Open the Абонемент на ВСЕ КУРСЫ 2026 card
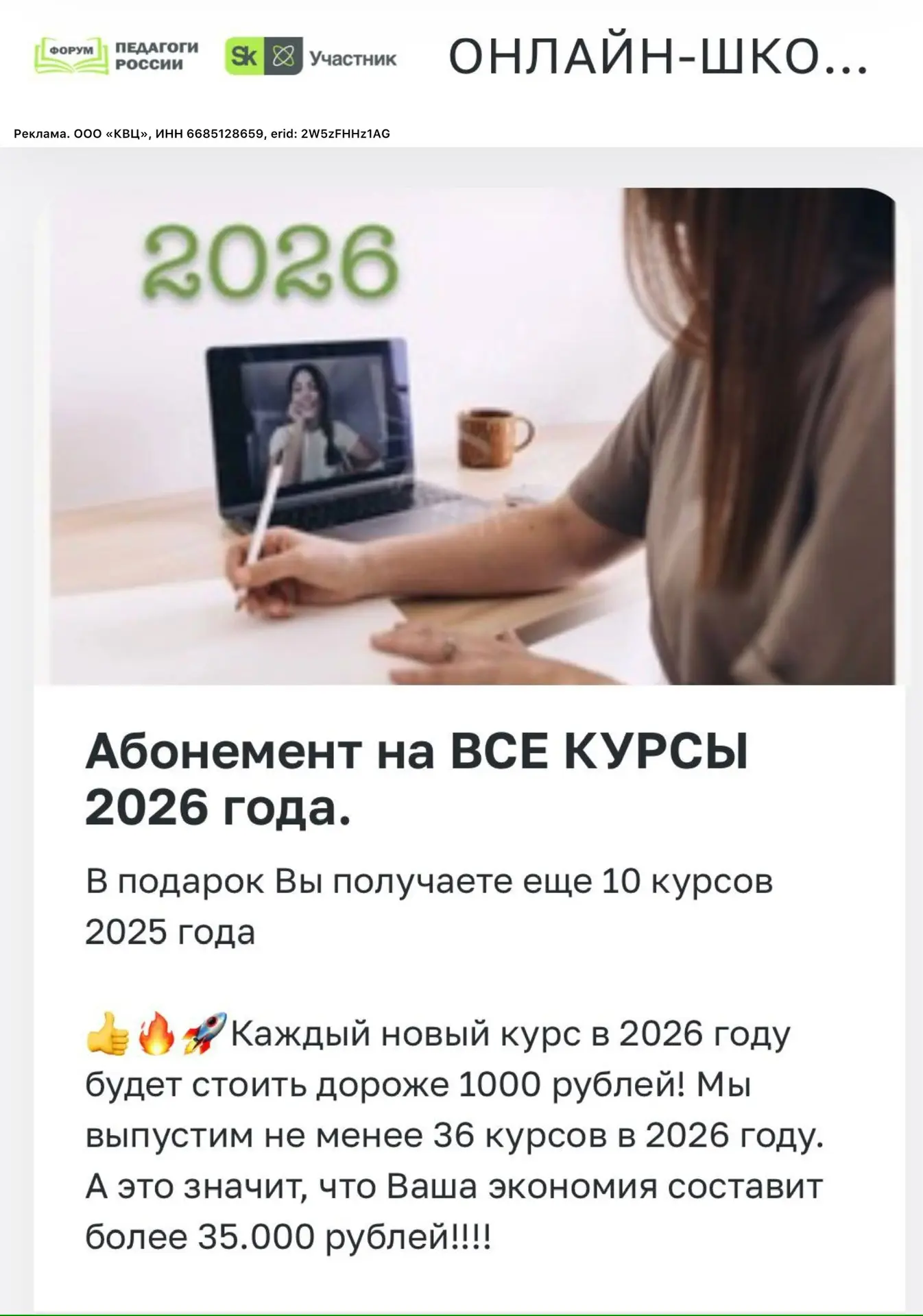 tap(416, 779)
